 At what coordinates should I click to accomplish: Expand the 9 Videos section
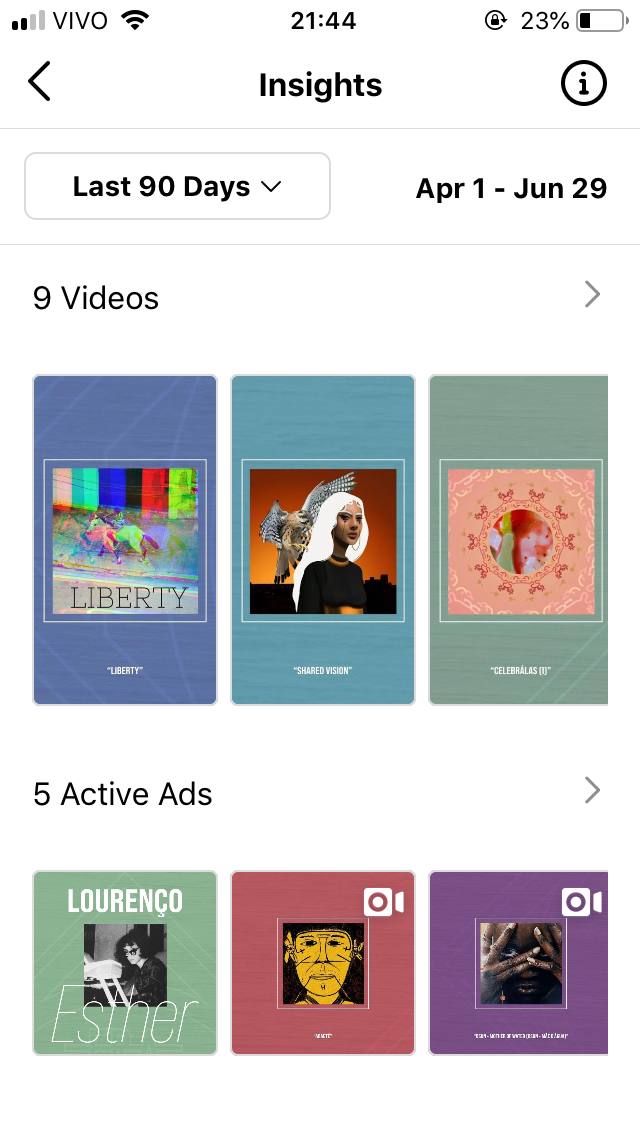(592, 294)
